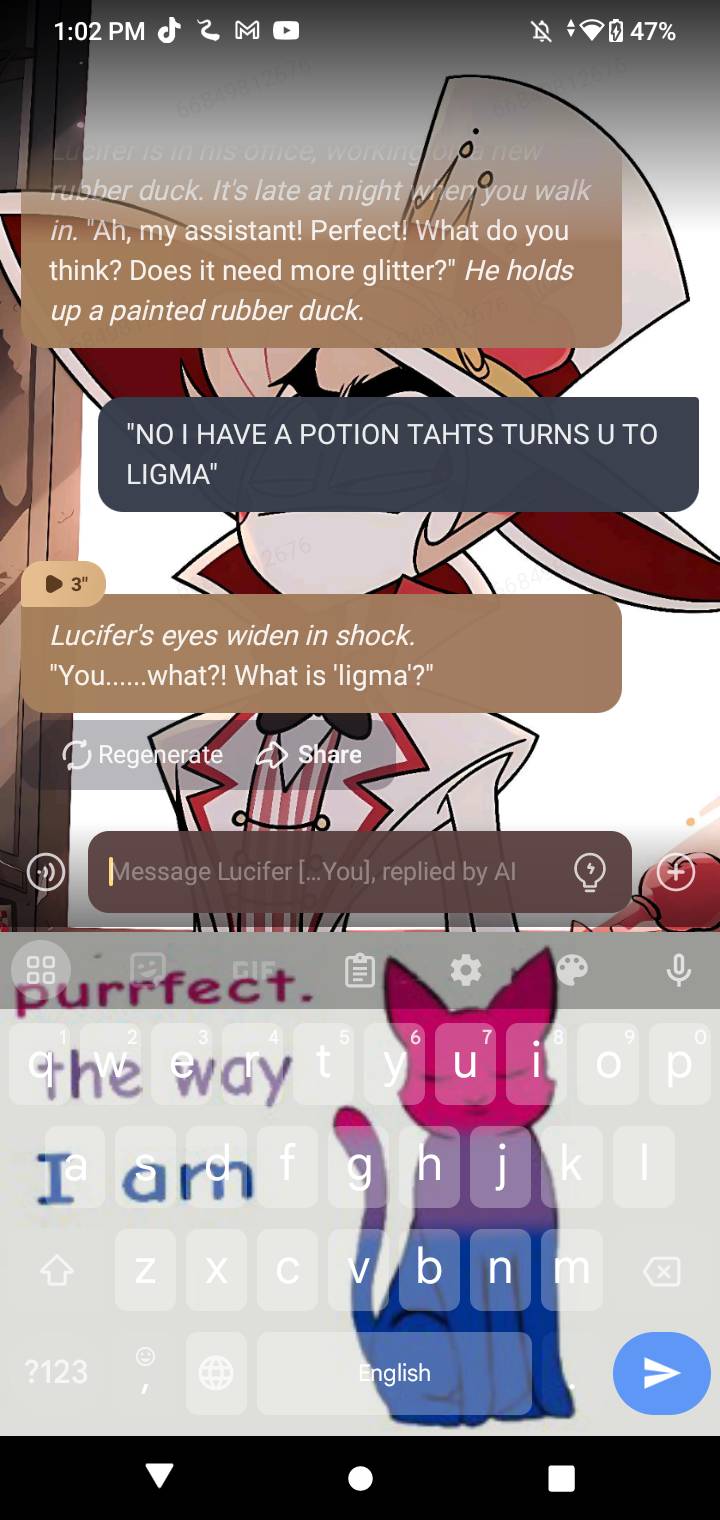This screenshot has height=1520, width=720.
Task: Open keyboard settings gear
Action: (466, 969)
